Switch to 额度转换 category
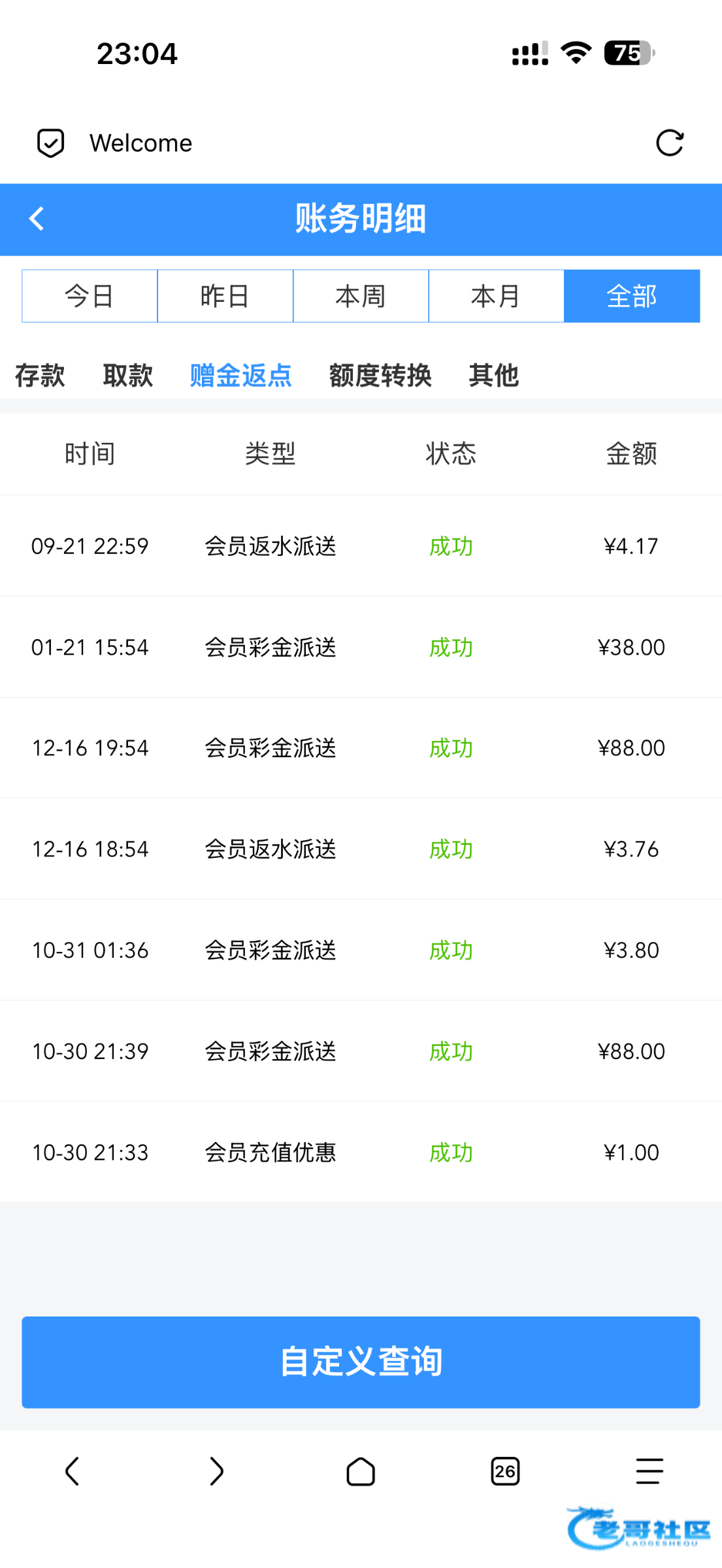The height and width of the screenshot is (1568, 722). pyautogui.click(x=380, y=376)
